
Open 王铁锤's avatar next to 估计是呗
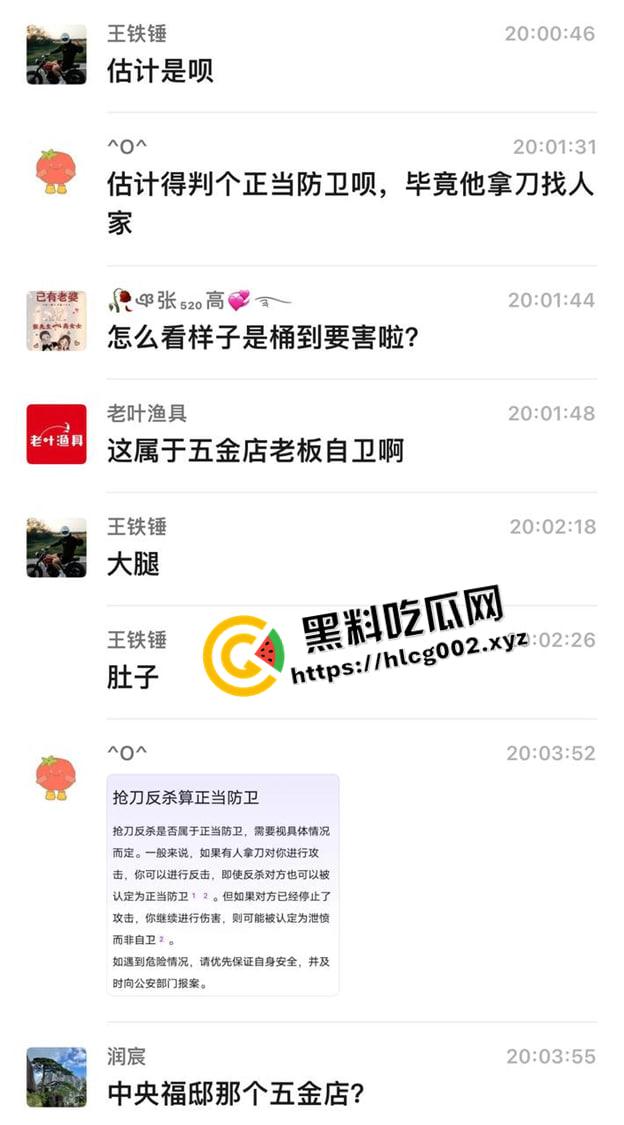pyautogui.click(x=56, y=54)
